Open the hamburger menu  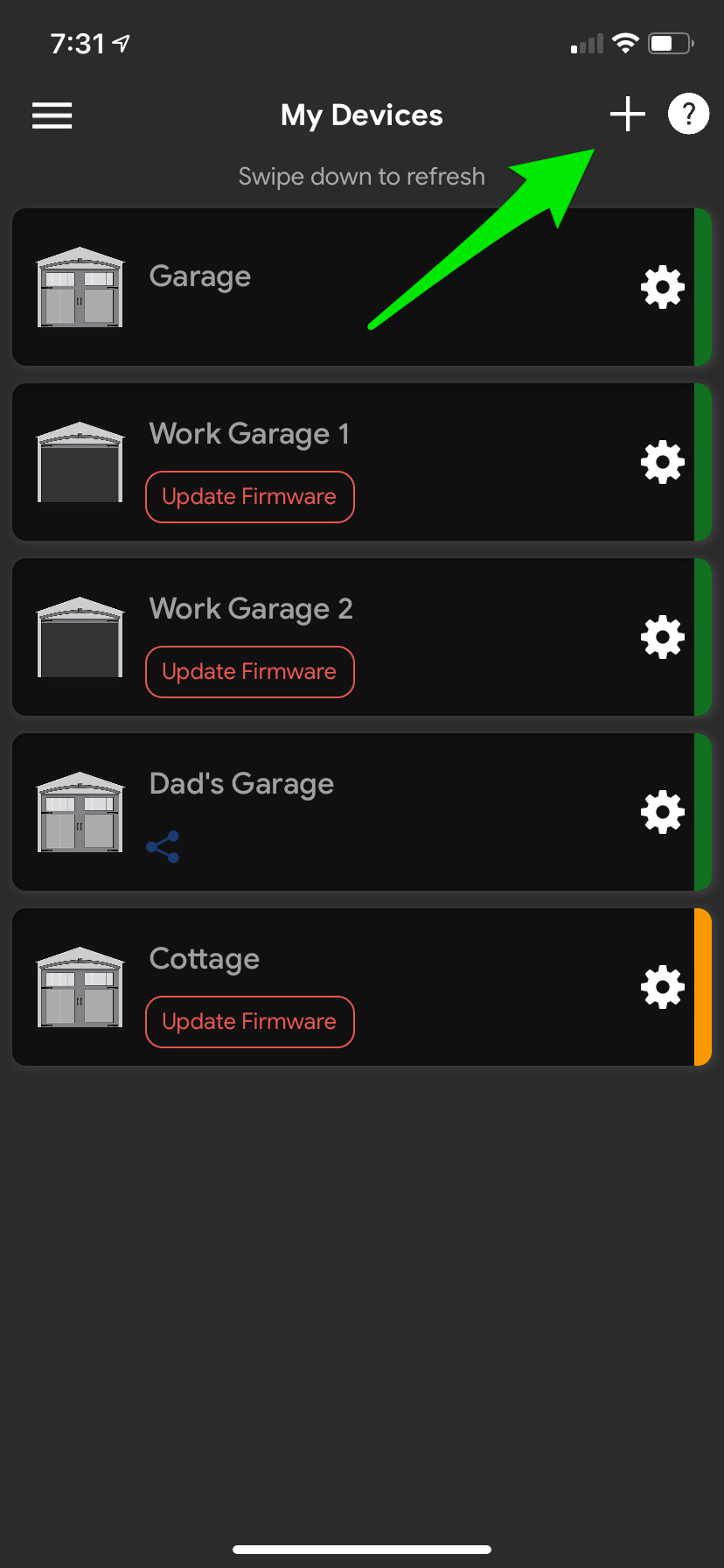52,115
